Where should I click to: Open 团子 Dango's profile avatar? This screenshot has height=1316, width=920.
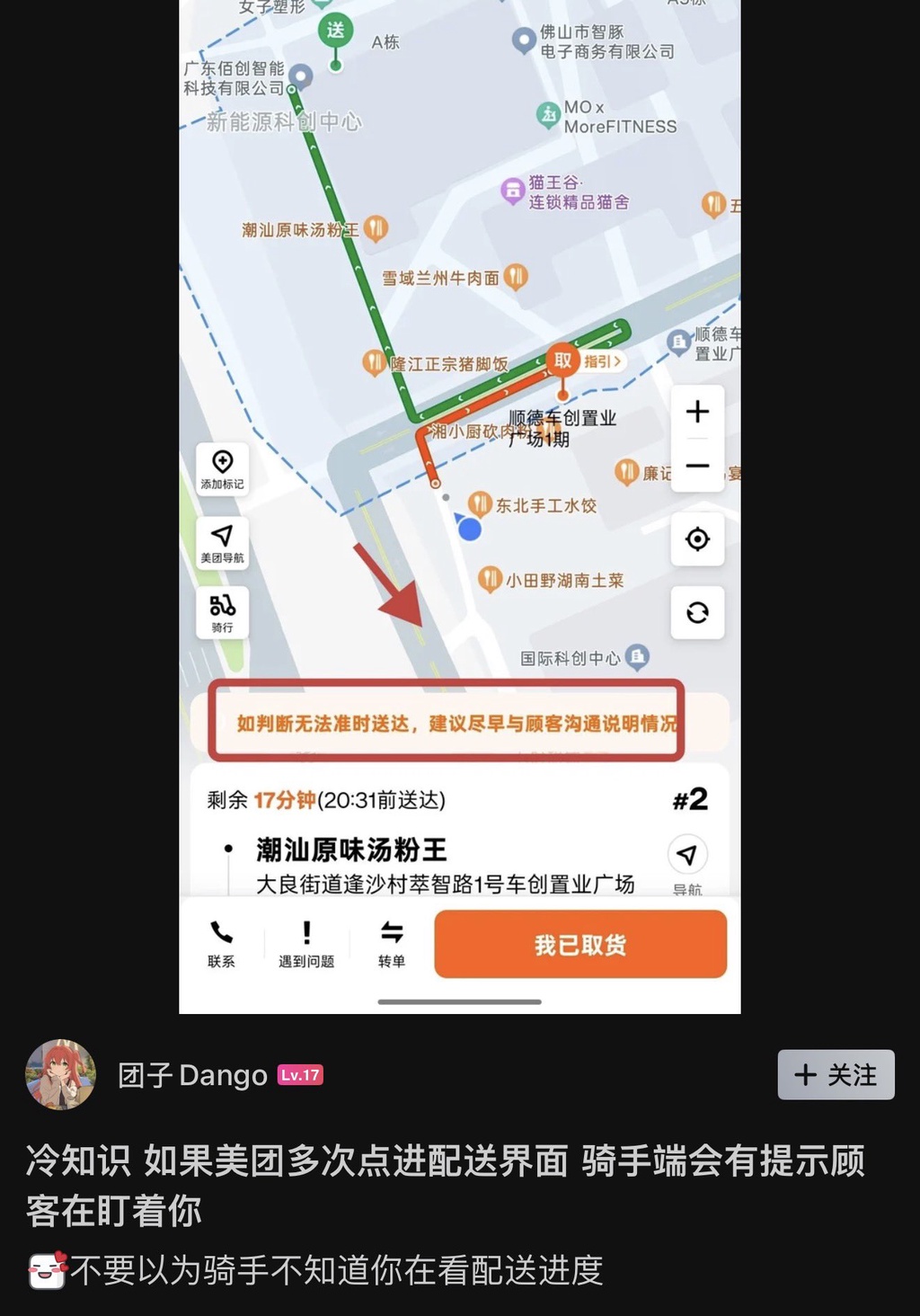pos(61,1075)
